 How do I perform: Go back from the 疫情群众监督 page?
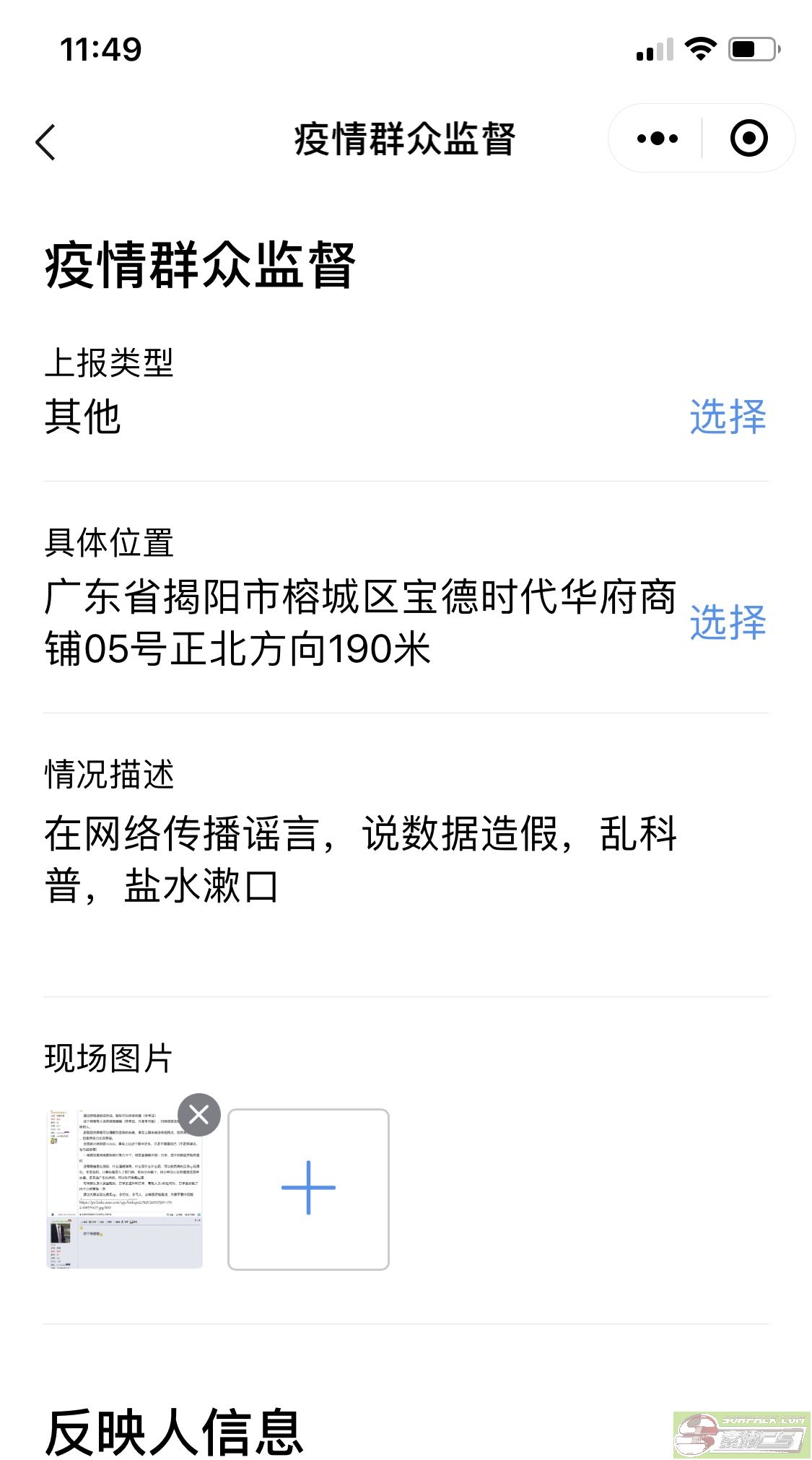(x=46, y=142)
